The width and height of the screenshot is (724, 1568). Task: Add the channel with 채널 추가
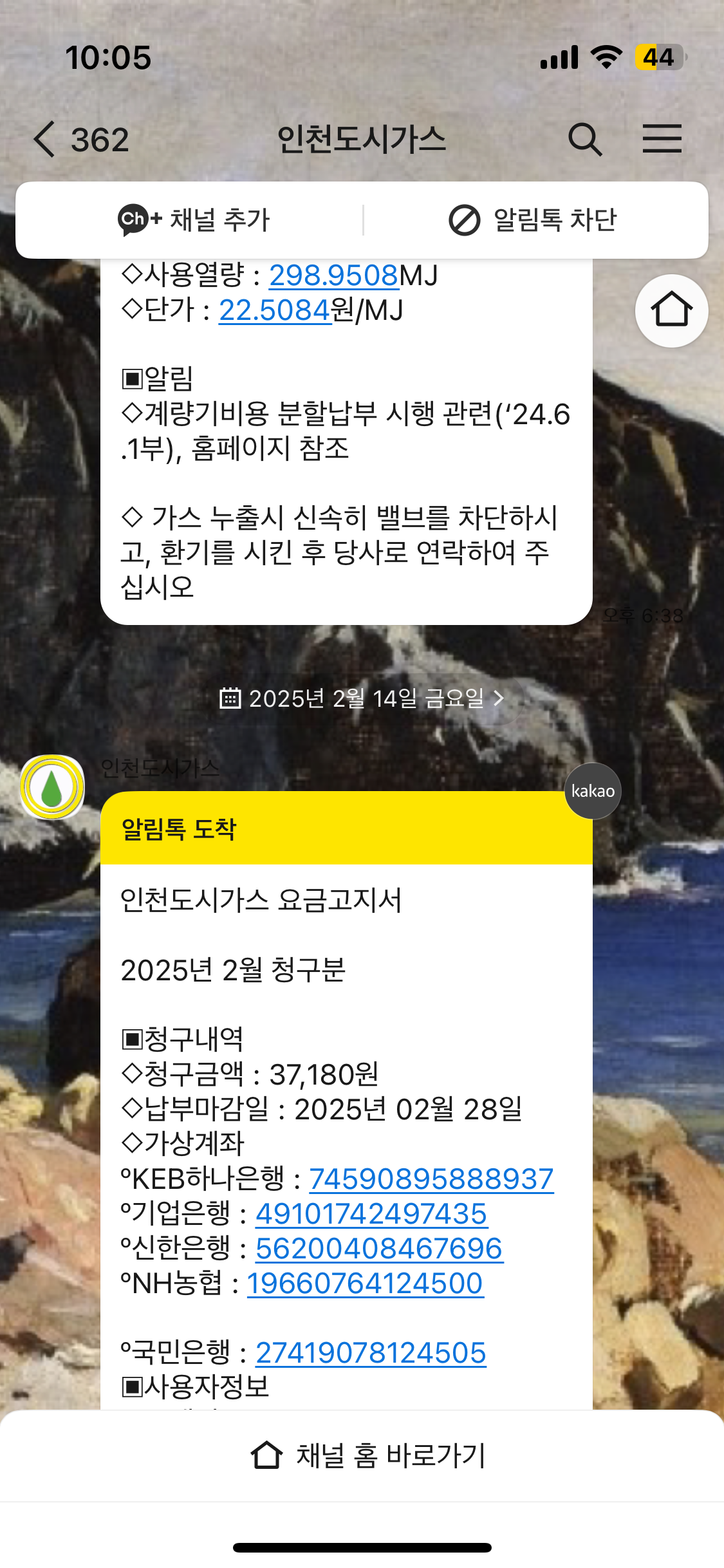[x=194, y=220]
